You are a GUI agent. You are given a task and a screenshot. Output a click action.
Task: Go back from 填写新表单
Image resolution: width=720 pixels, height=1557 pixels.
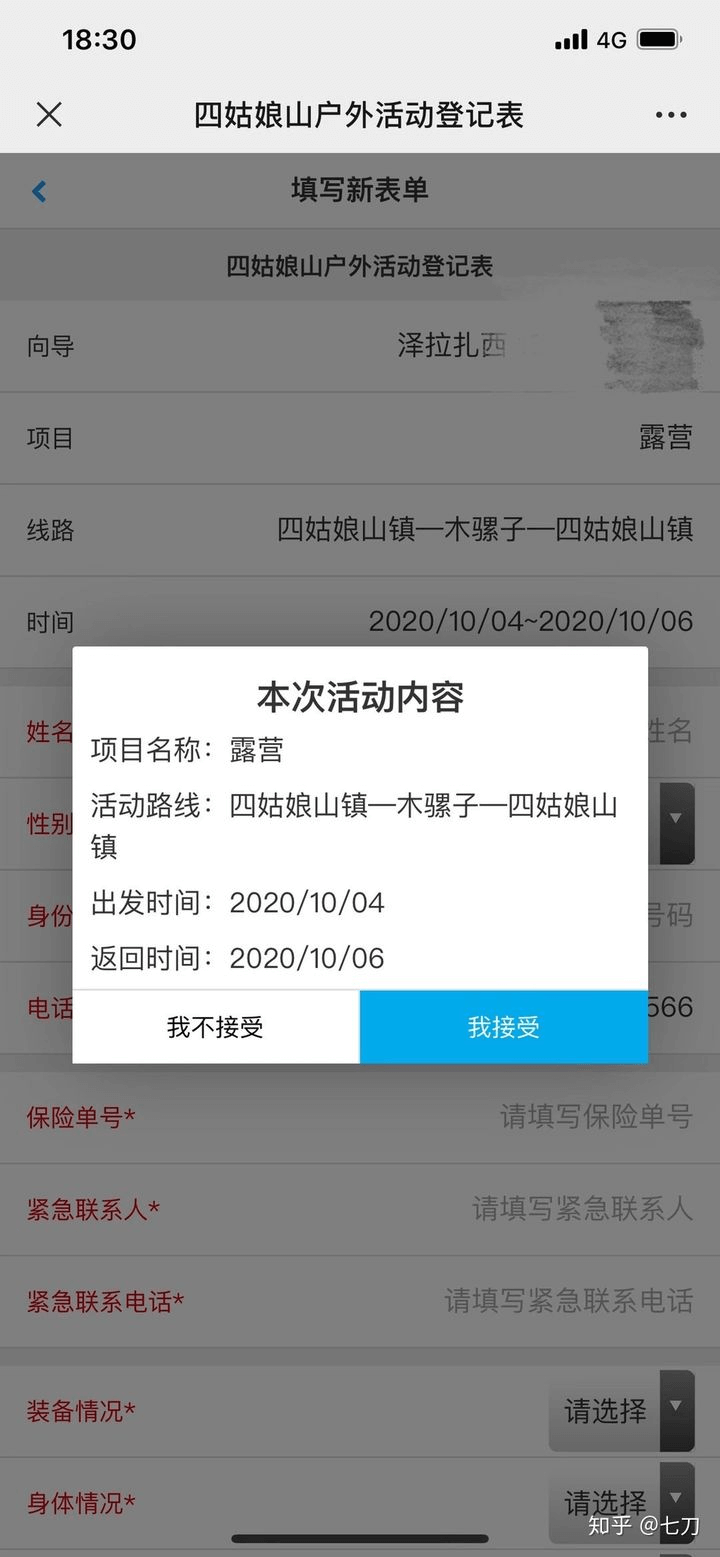39,191
